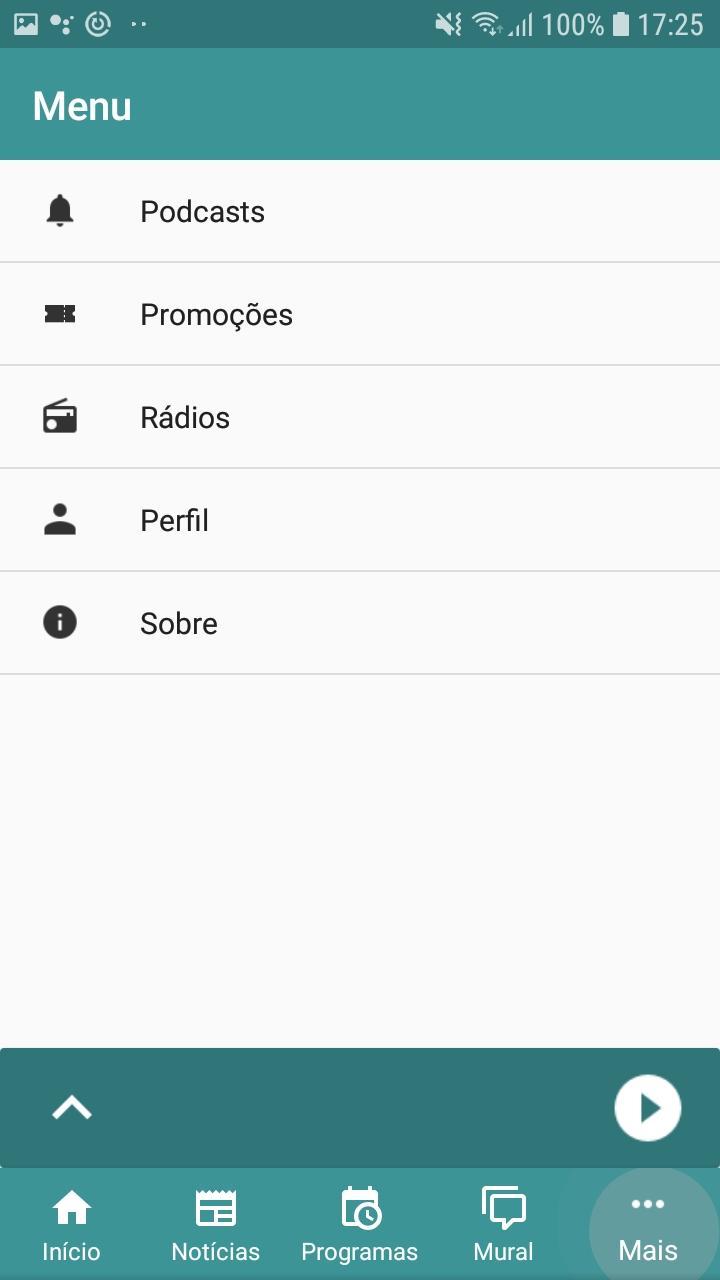This screenshot has width=720, height=1280.
Task: Open the Programas tab
Action: (359, 1225)
